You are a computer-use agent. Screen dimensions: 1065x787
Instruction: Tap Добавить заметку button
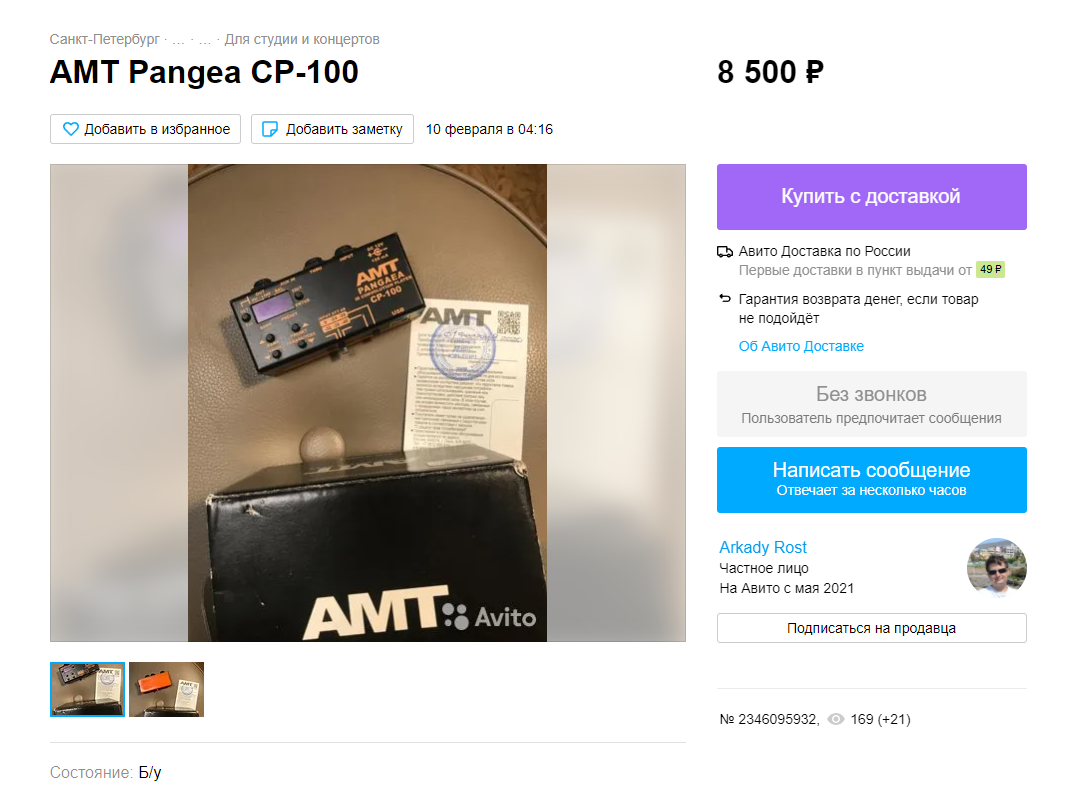click(x=332, y=129)
